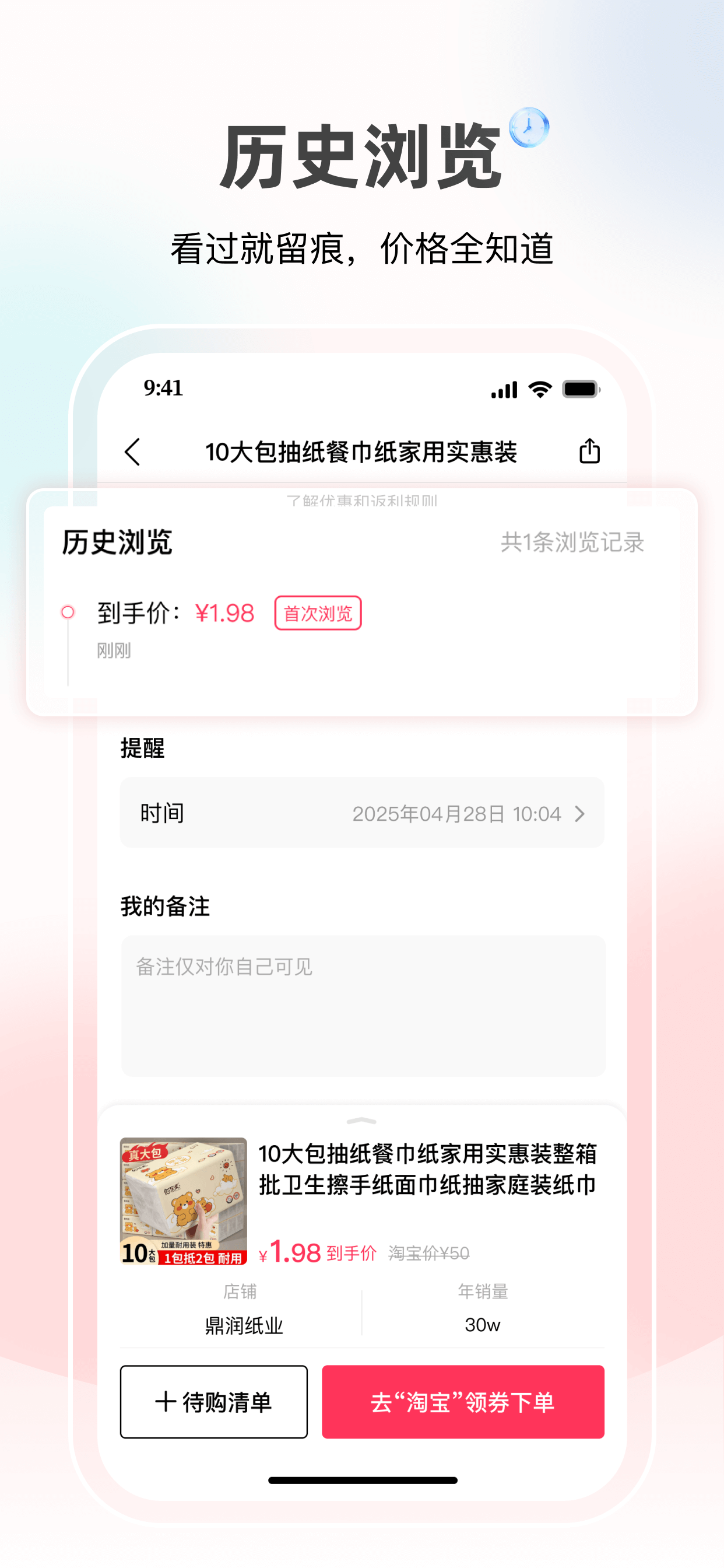Add item to 待购清单
This screenshot has width=724, height=1568.
(x=213, y=1403)
